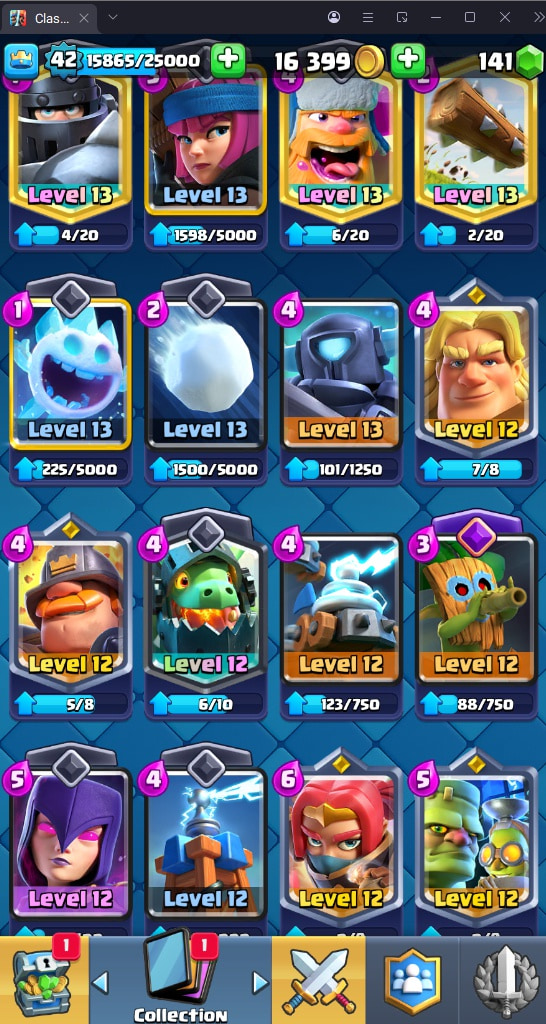Image resolution: width=546 pixels, height=1024 pixels.
Task: Tap the green plus beside the experience bar
Action: (229, 61)
